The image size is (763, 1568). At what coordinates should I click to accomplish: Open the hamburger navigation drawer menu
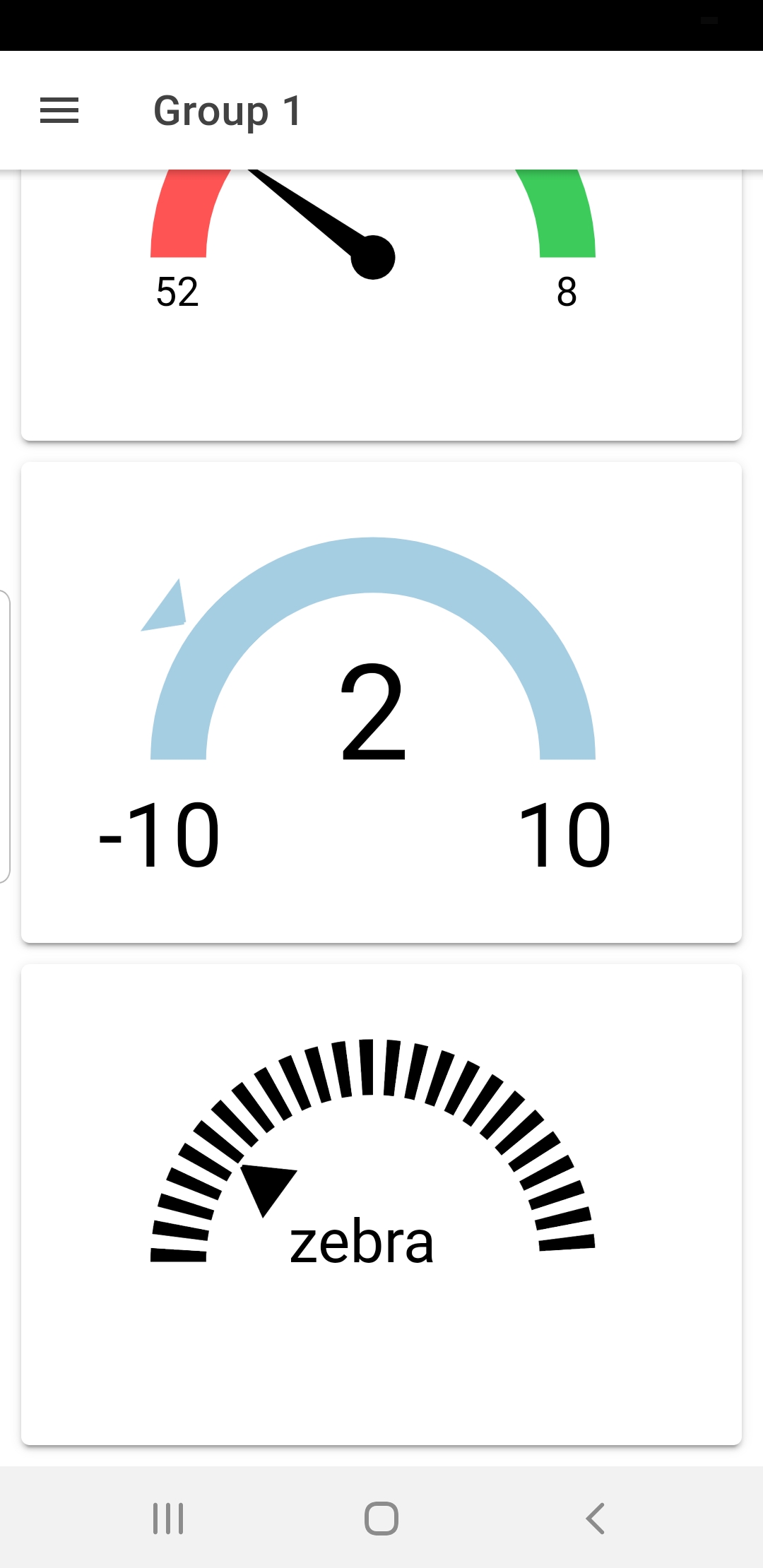click(x=59, y=111)
